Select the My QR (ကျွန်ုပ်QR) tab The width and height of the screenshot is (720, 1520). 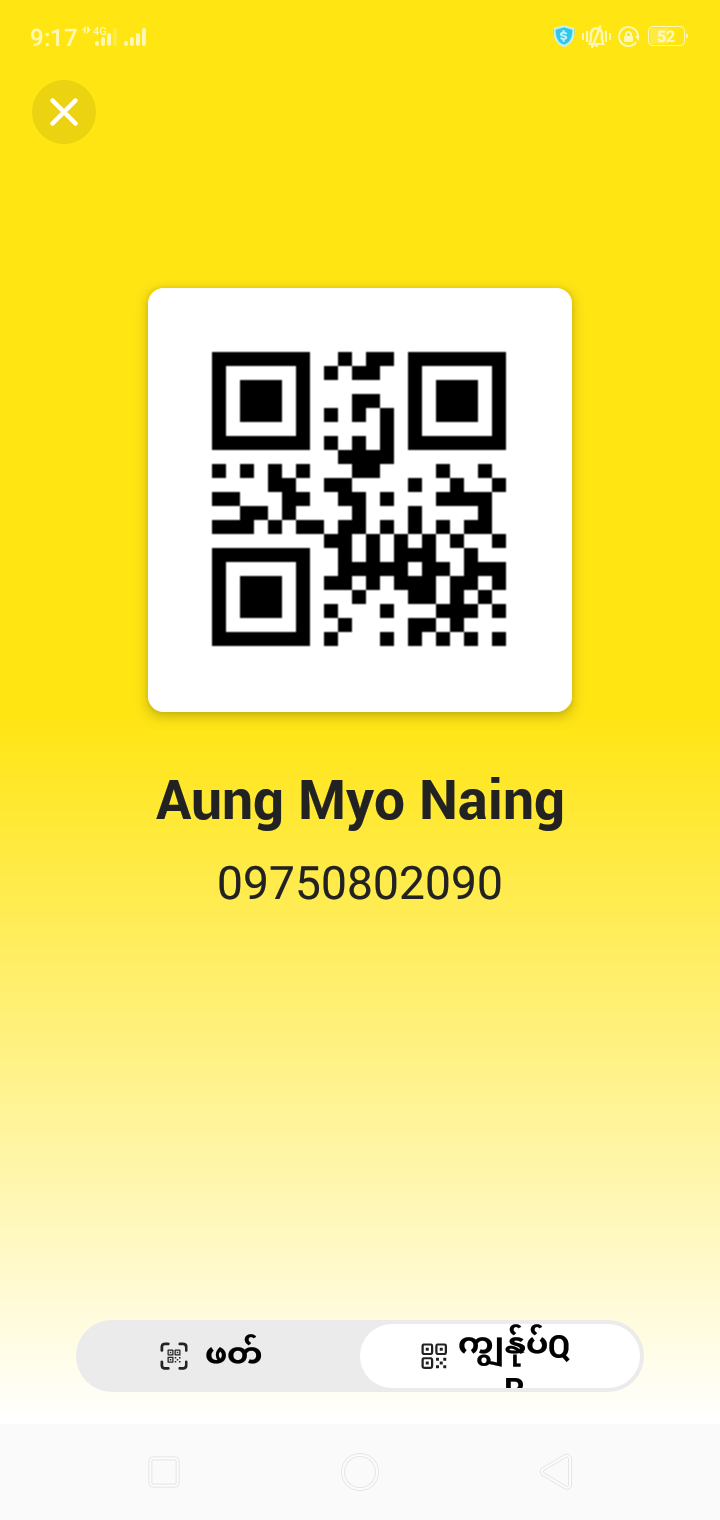point(499,1356)
